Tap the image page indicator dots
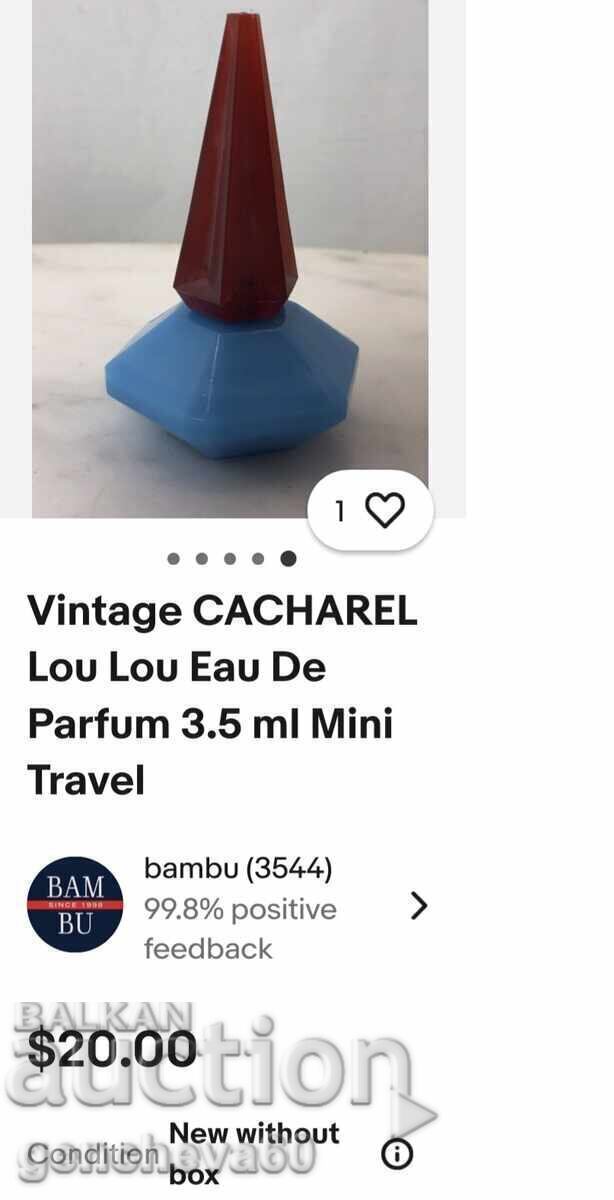614x1200 pixels. (230, 559)
